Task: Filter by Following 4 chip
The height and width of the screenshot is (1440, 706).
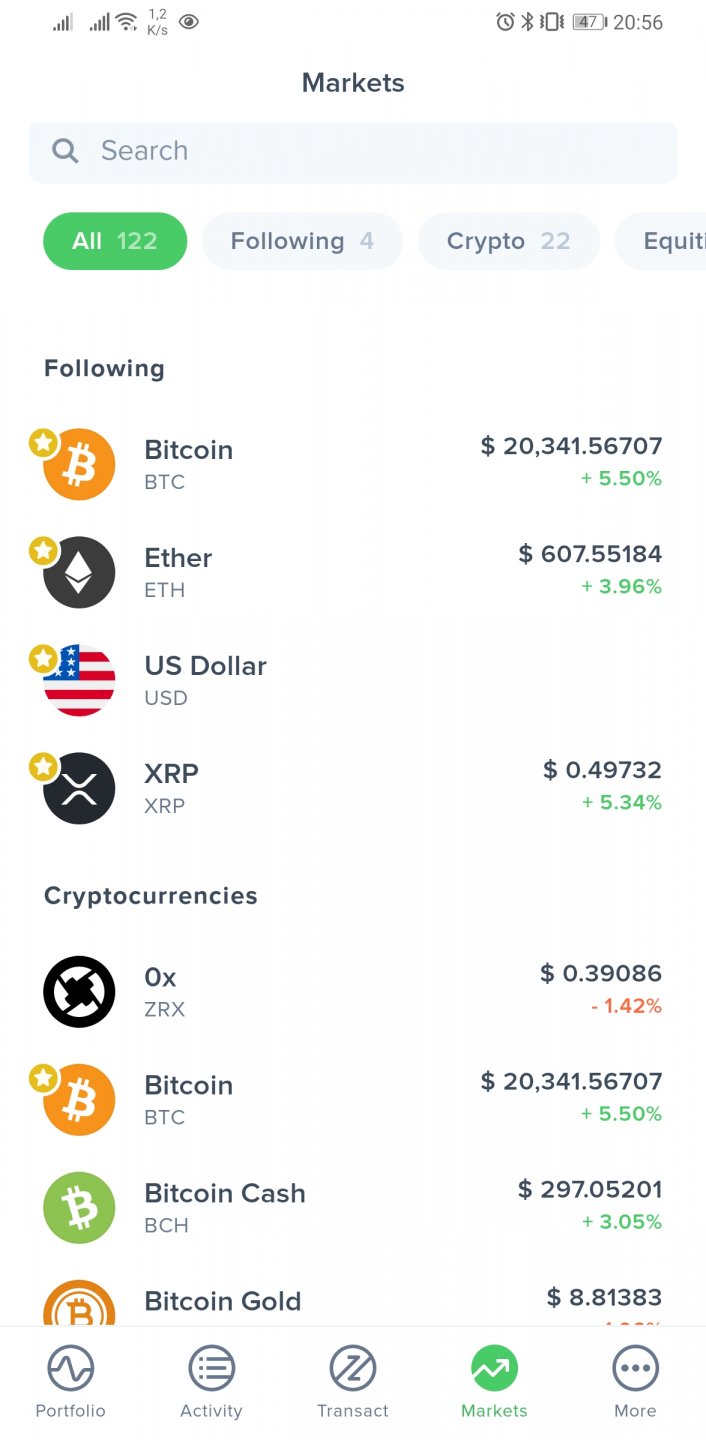Action: click(302, 241)
